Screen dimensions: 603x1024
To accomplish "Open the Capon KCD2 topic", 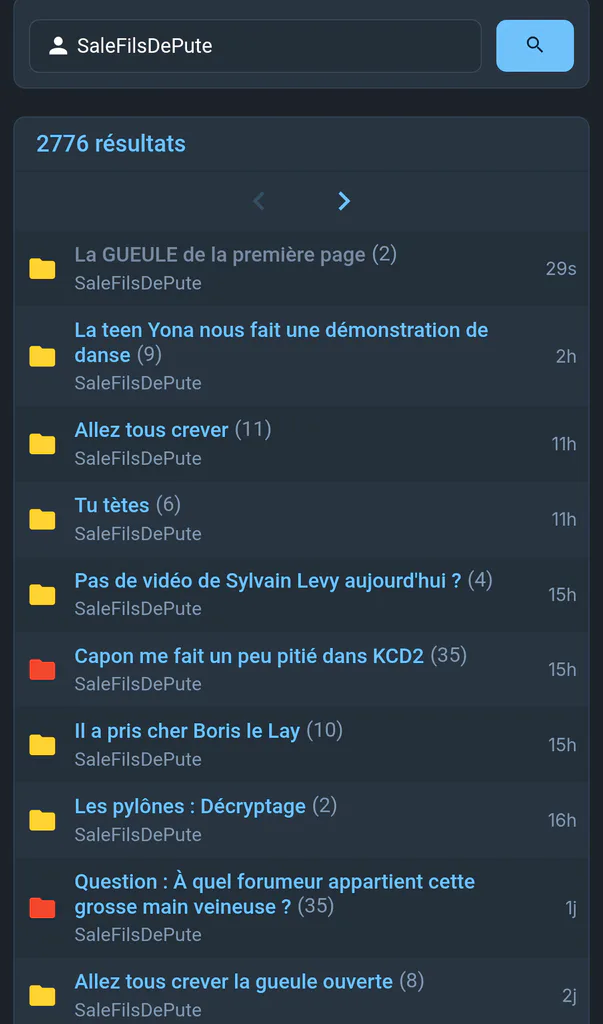I will click(249, 656).
